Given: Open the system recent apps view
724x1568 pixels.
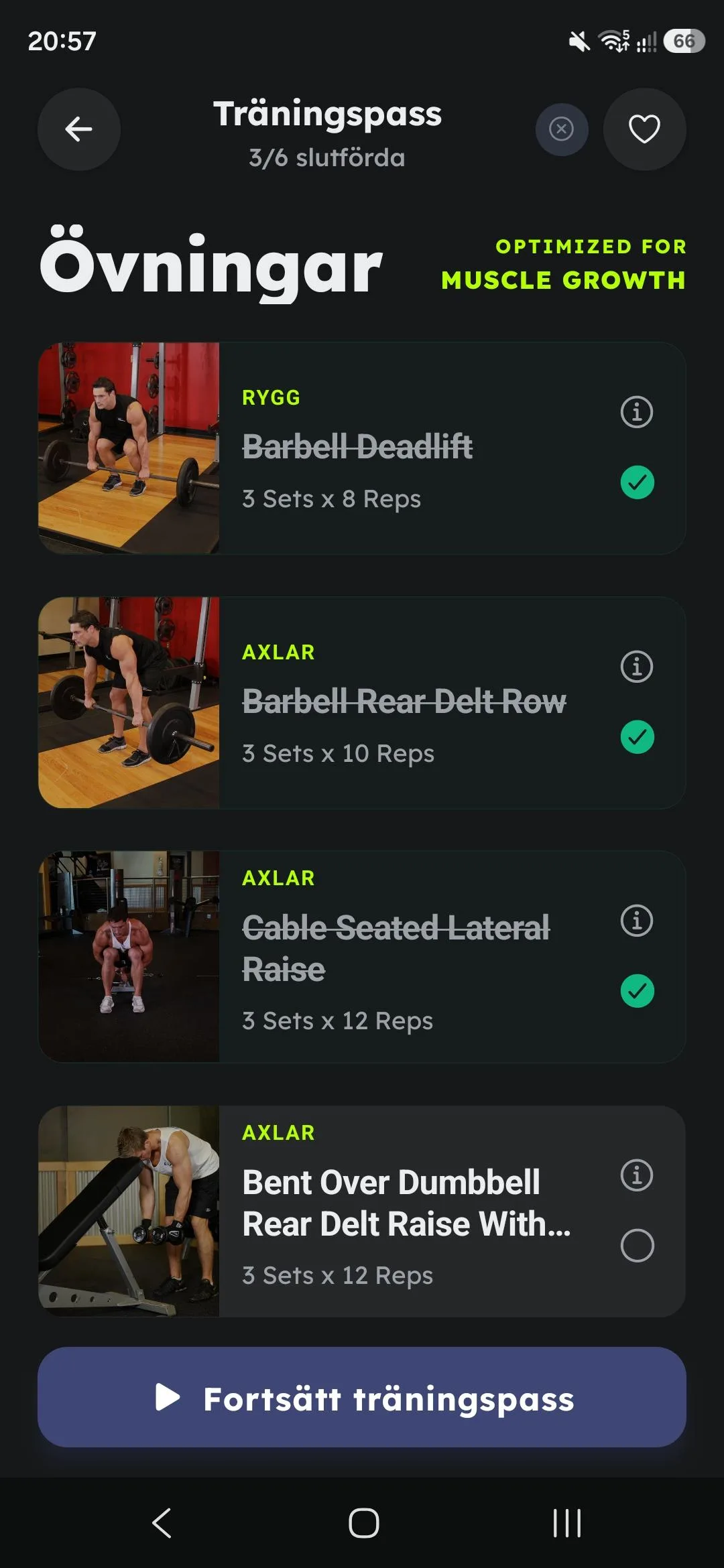Looking at the screenshot, I should pos(566,1523).
